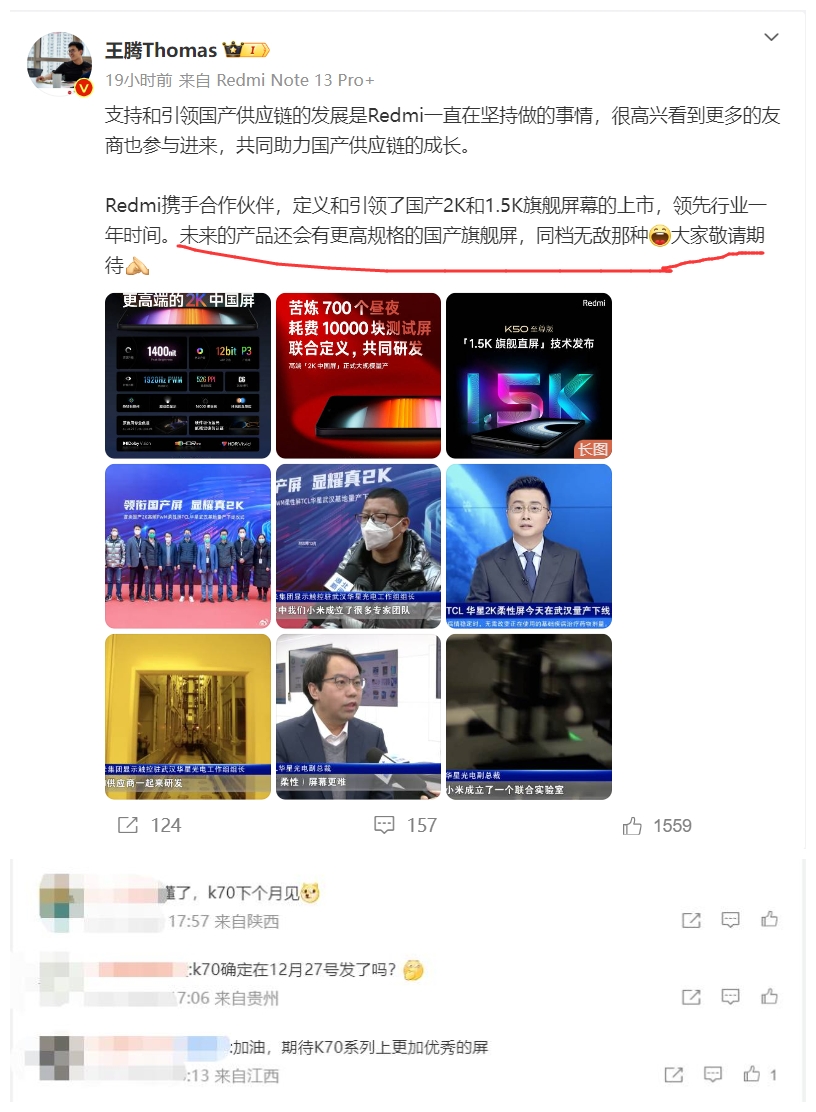816x1112 pixels.
Task: Open the 小米成立了一个联合实验室 image
Action: (528, 716)
